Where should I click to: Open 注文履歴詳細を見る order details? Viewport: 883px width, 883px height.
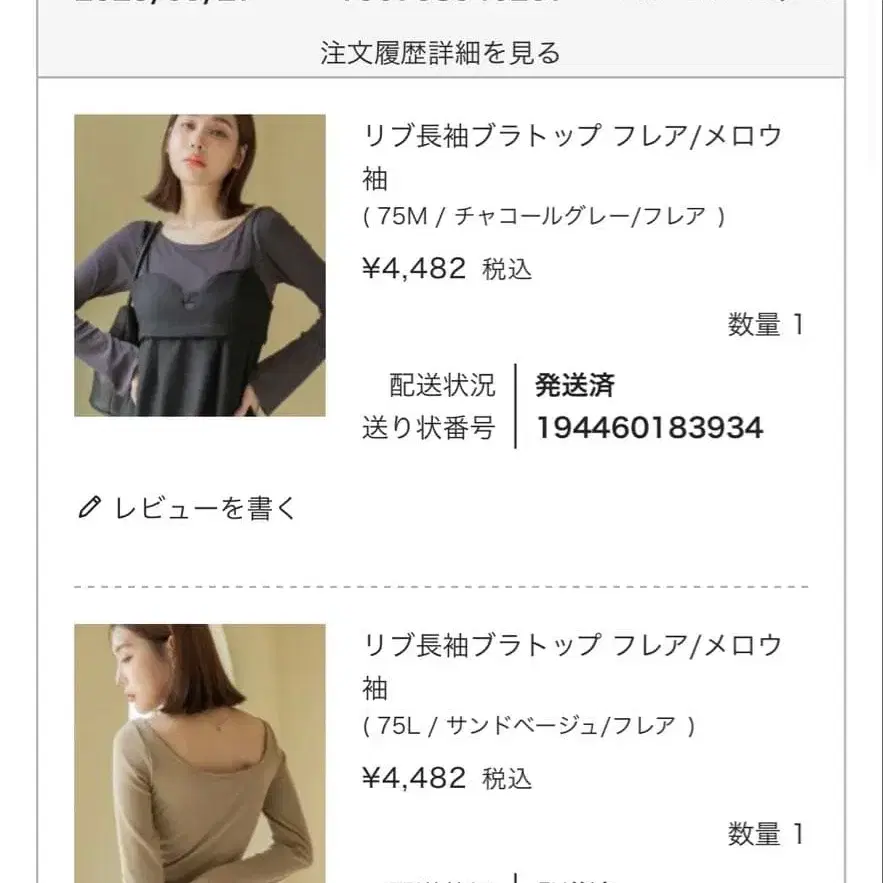(441, 52)
